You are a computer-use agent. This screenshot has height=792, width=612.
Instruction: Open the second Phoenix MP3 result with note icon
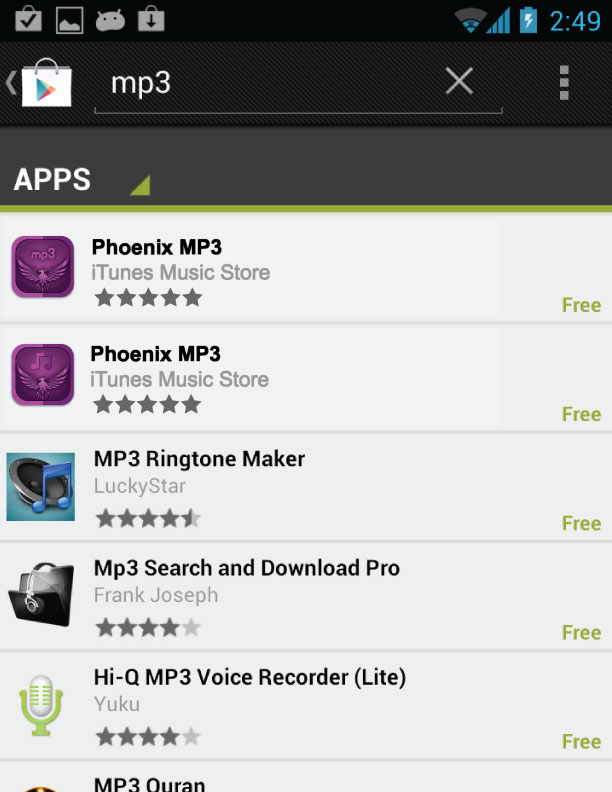pyautogui.click(x=300, y=376)
